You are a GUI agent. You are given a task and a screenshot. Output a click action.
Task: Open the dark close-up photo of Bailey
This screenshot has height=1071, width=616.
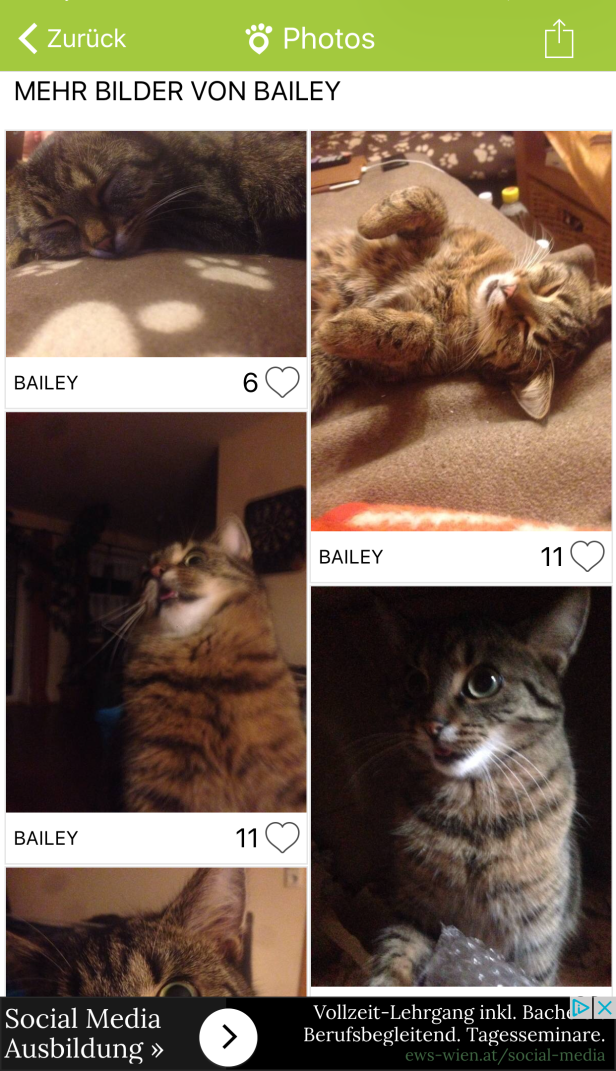tap(461, 786)
